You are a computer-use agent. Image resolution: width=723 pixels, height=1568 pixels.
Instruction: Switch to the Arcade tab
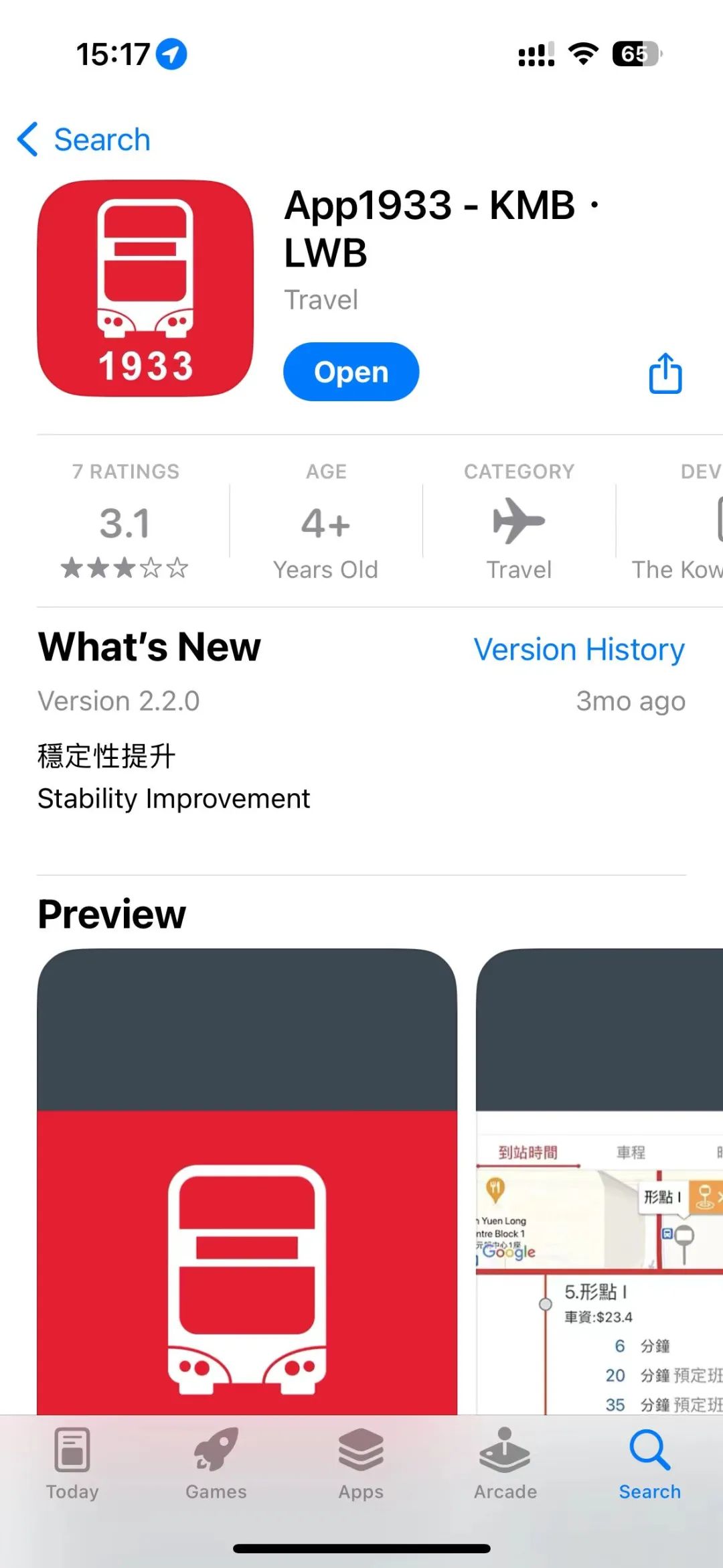click(505, 1464)
